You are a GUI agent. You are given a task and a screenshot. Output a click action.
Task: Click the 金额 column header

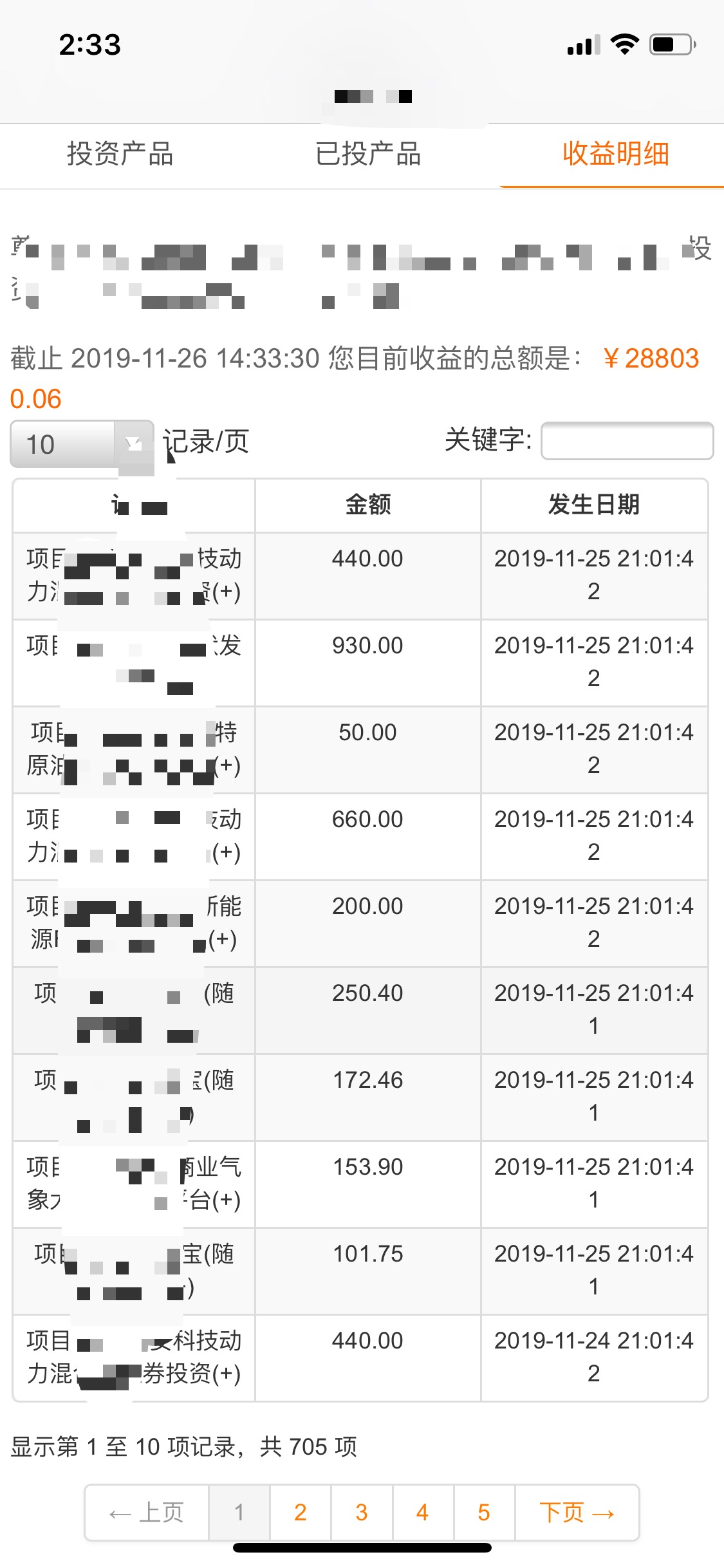[x=367, y=505]
